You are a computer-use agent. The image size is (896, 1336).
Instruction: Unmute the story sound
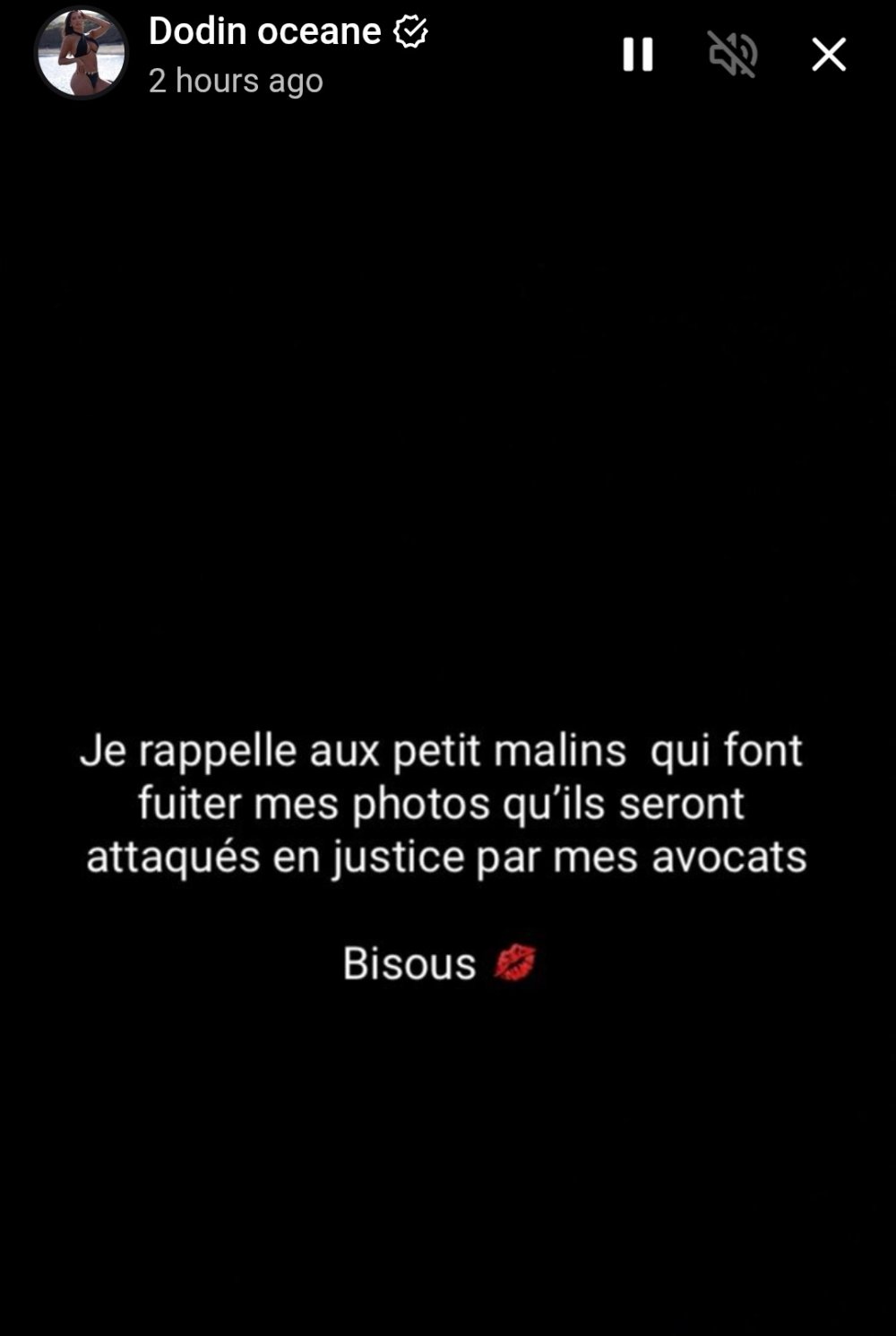click(x=733, y=55)
